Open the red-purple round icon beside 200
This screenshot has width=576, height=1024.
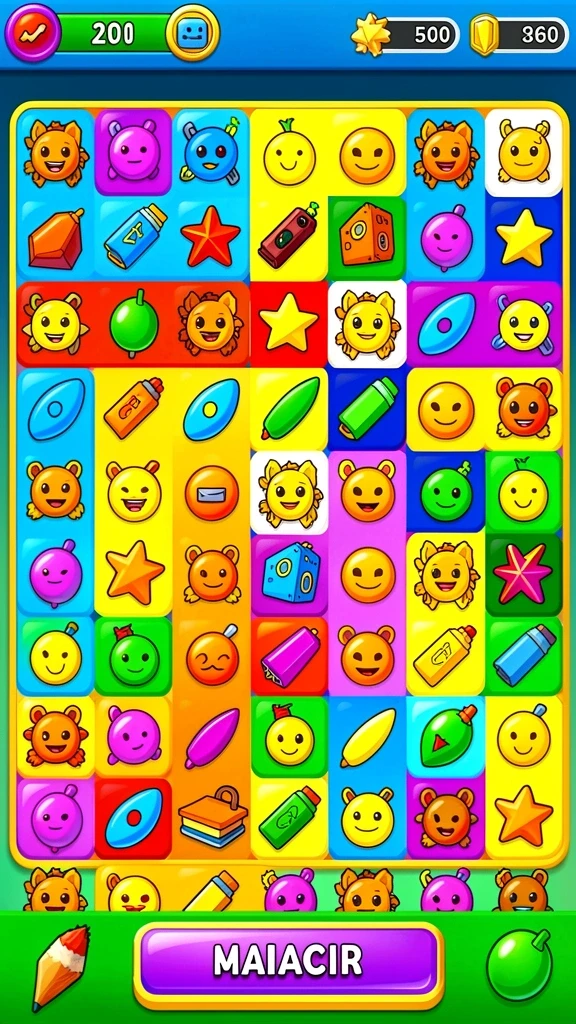(32, 33)
